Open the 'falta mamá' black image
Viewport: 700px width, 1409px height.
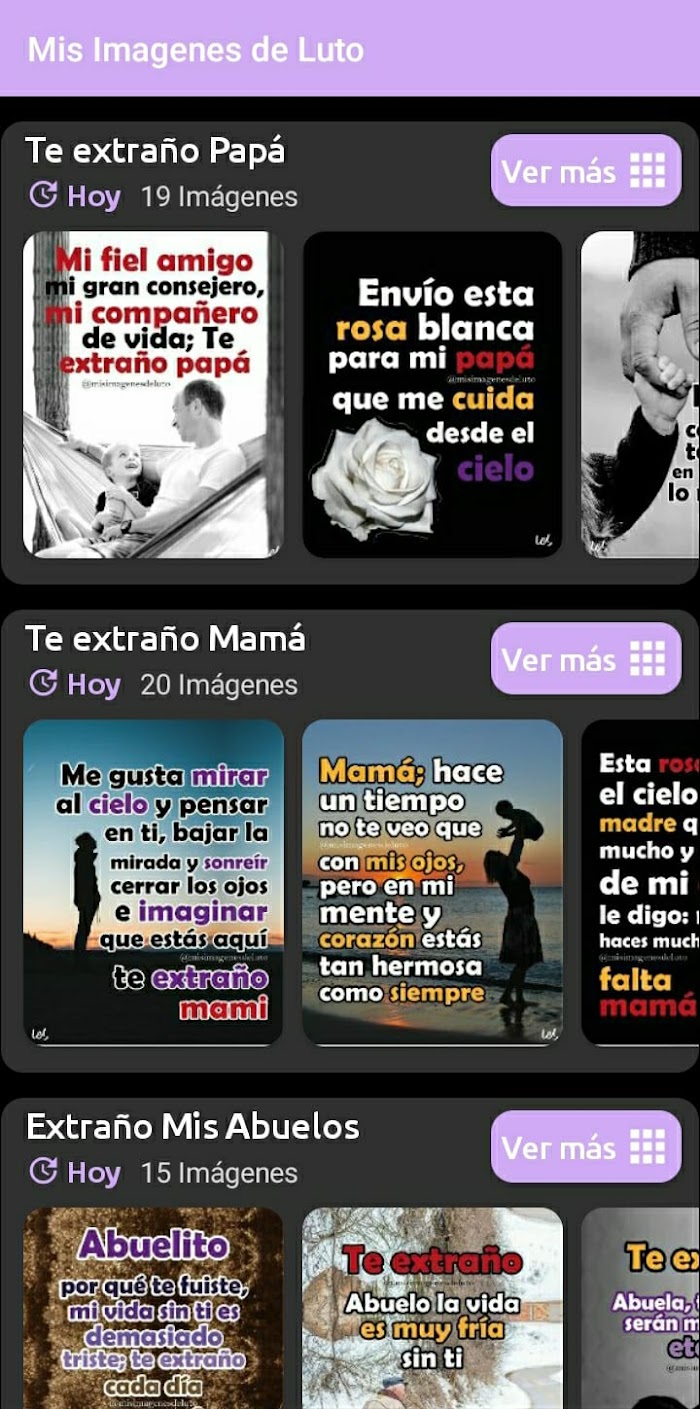pyautogui.click(x=640, y=883)
